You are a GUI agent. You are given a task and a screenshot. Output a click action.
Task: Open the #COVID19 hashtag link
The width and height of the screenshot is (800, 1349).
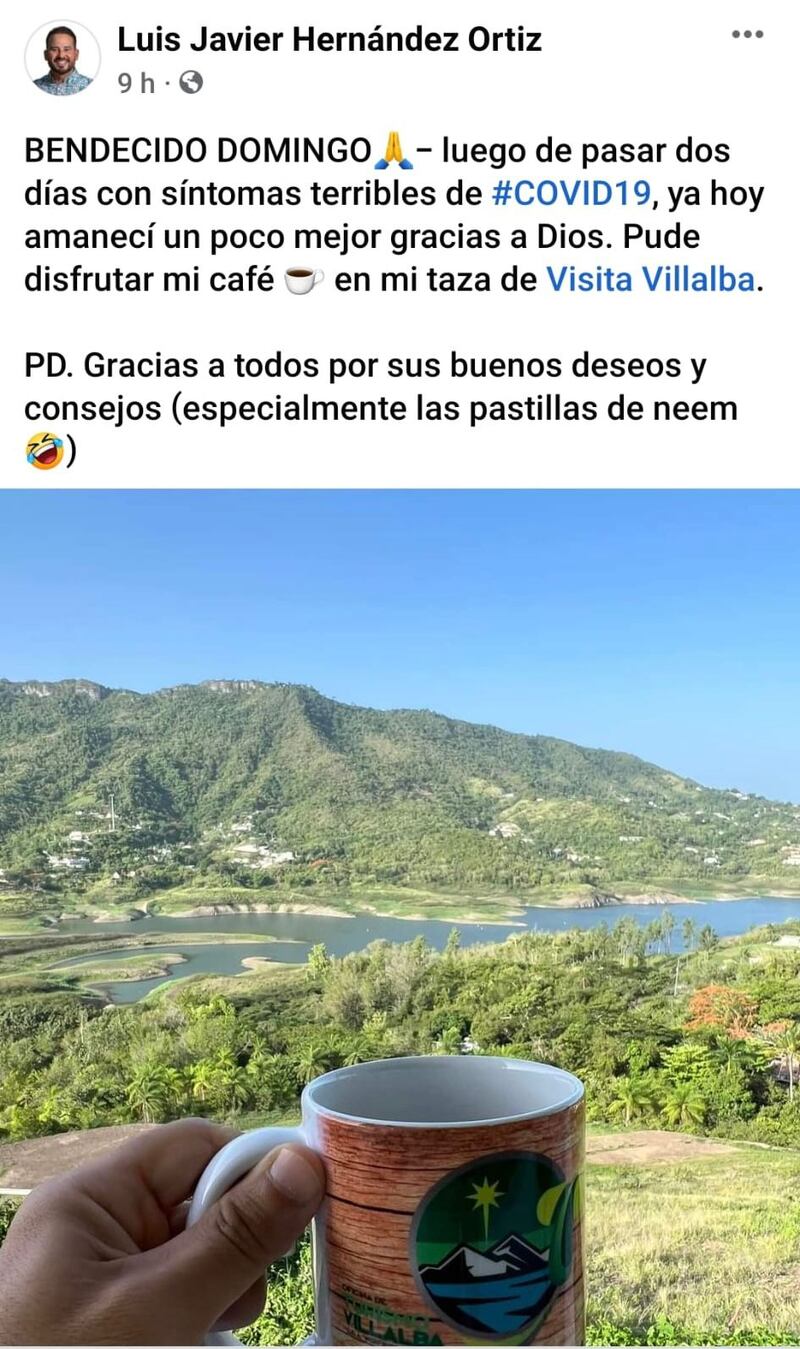pos(570,195)
